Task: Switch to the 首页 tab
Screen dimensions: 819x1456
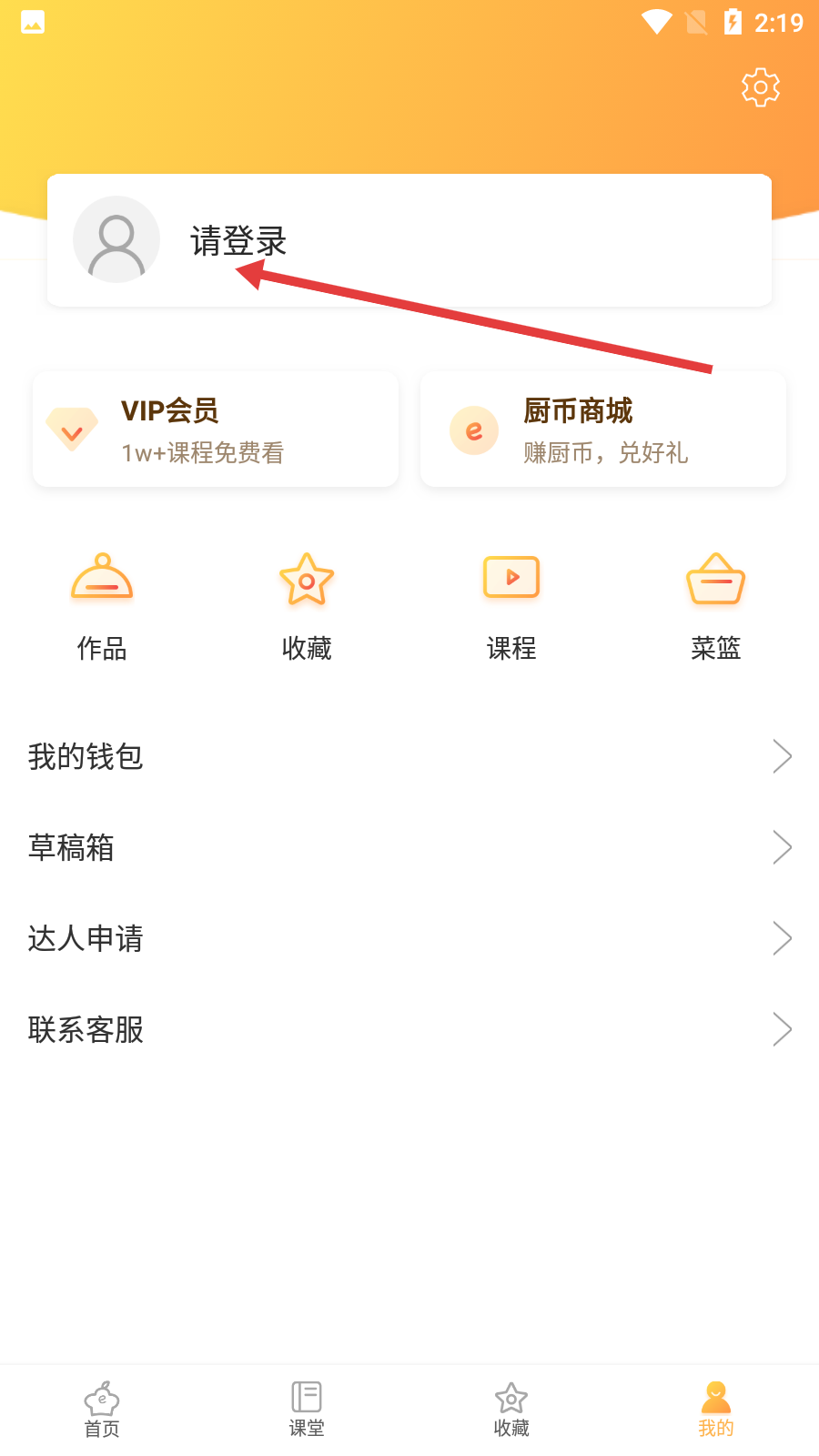Action: coord(102,1410)
